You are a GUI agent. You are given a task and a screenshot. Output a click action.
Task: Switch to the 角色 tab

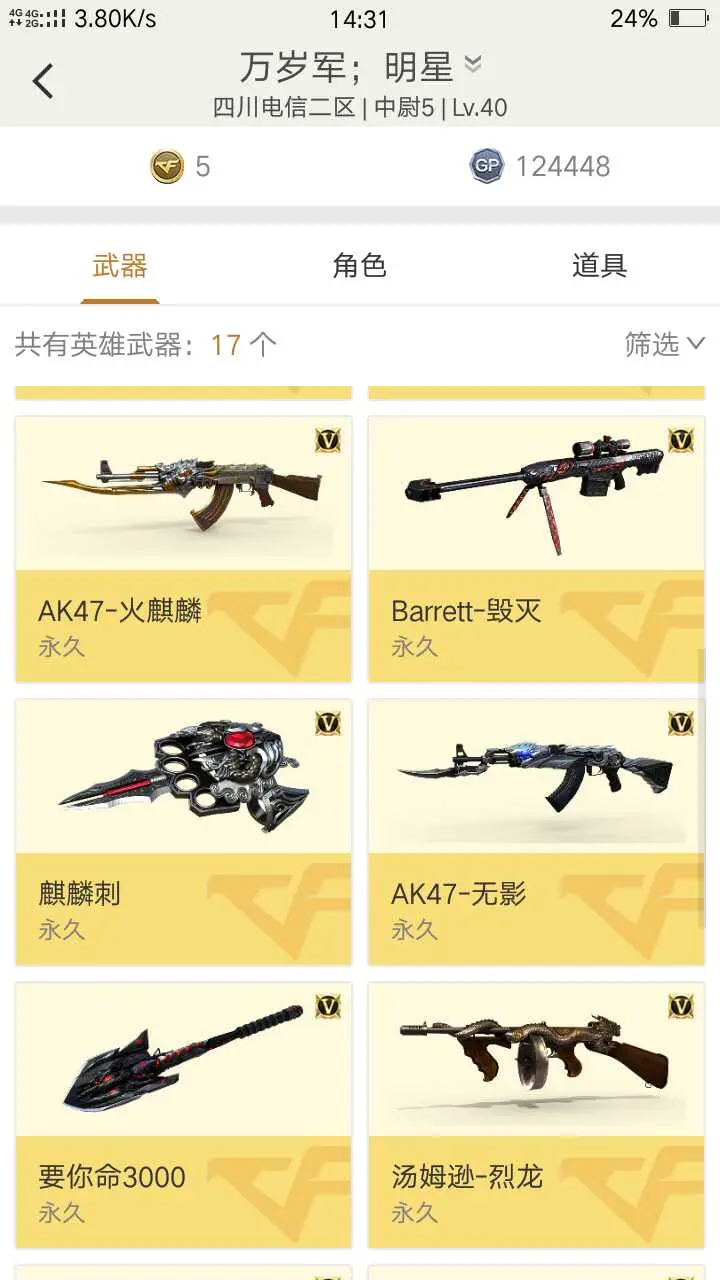[x=359, y=266]
